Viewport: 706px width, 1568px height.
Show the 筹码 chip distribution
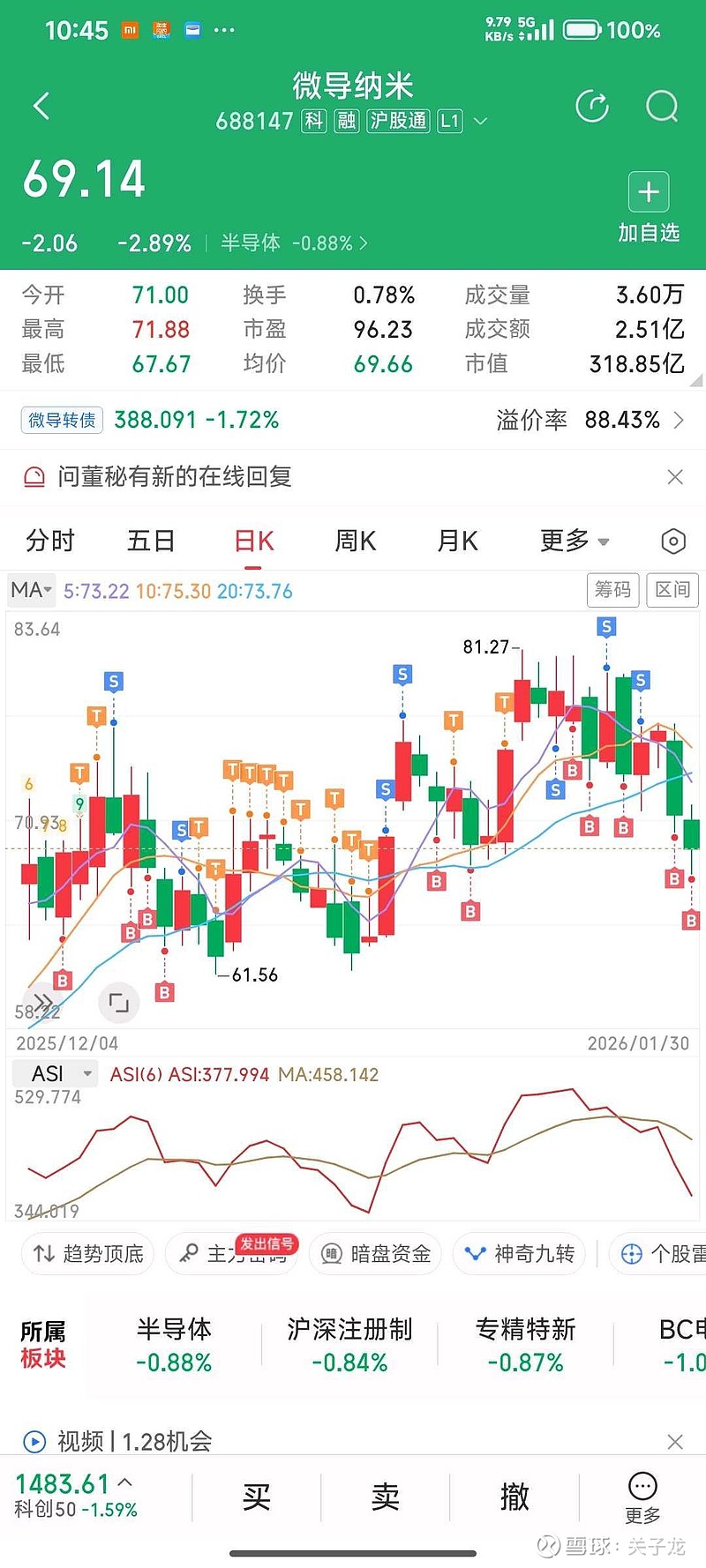[x=612, y=590]
